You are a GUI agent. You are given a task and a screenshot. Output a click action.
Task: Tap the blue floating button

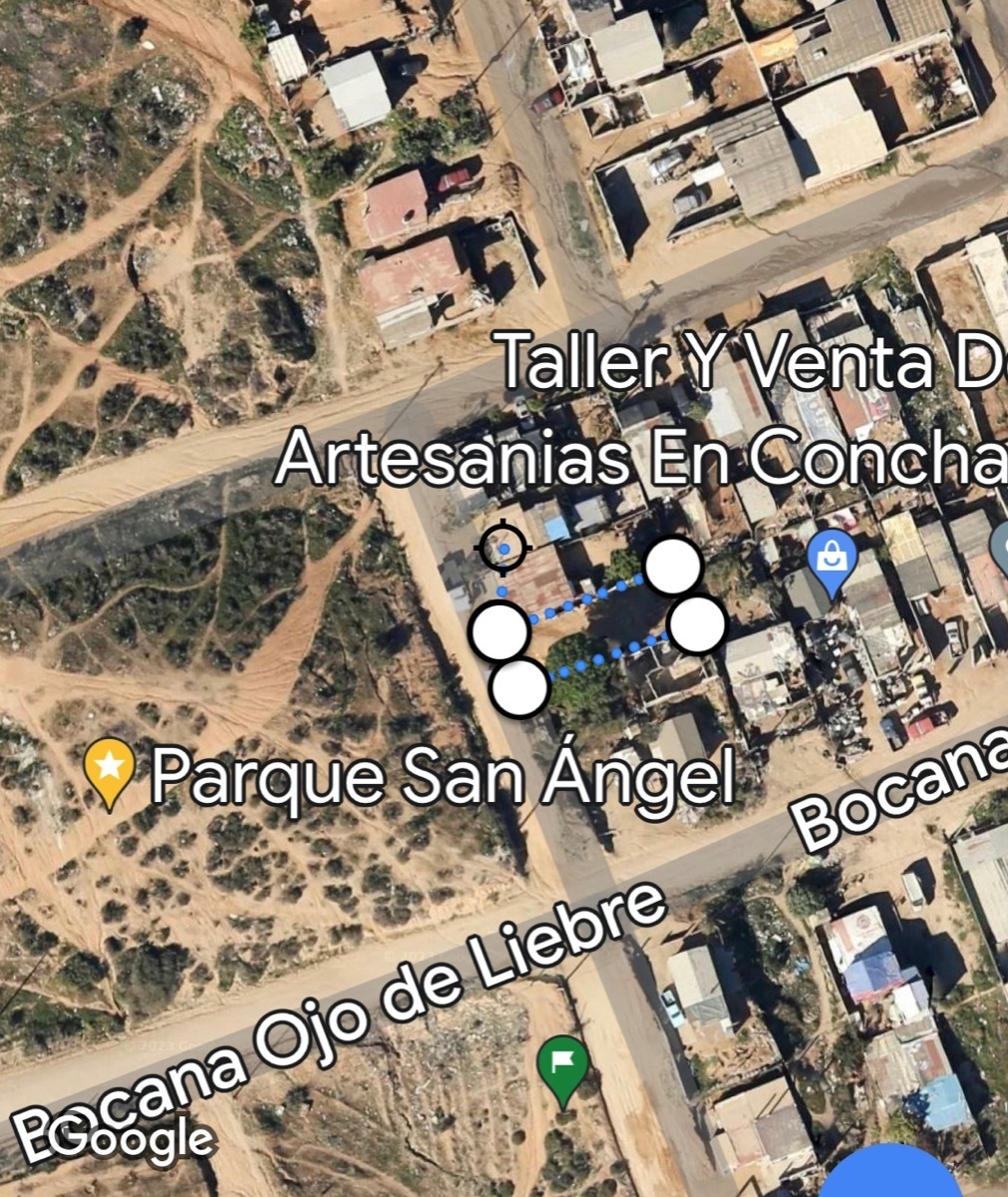click(890, 1177)
